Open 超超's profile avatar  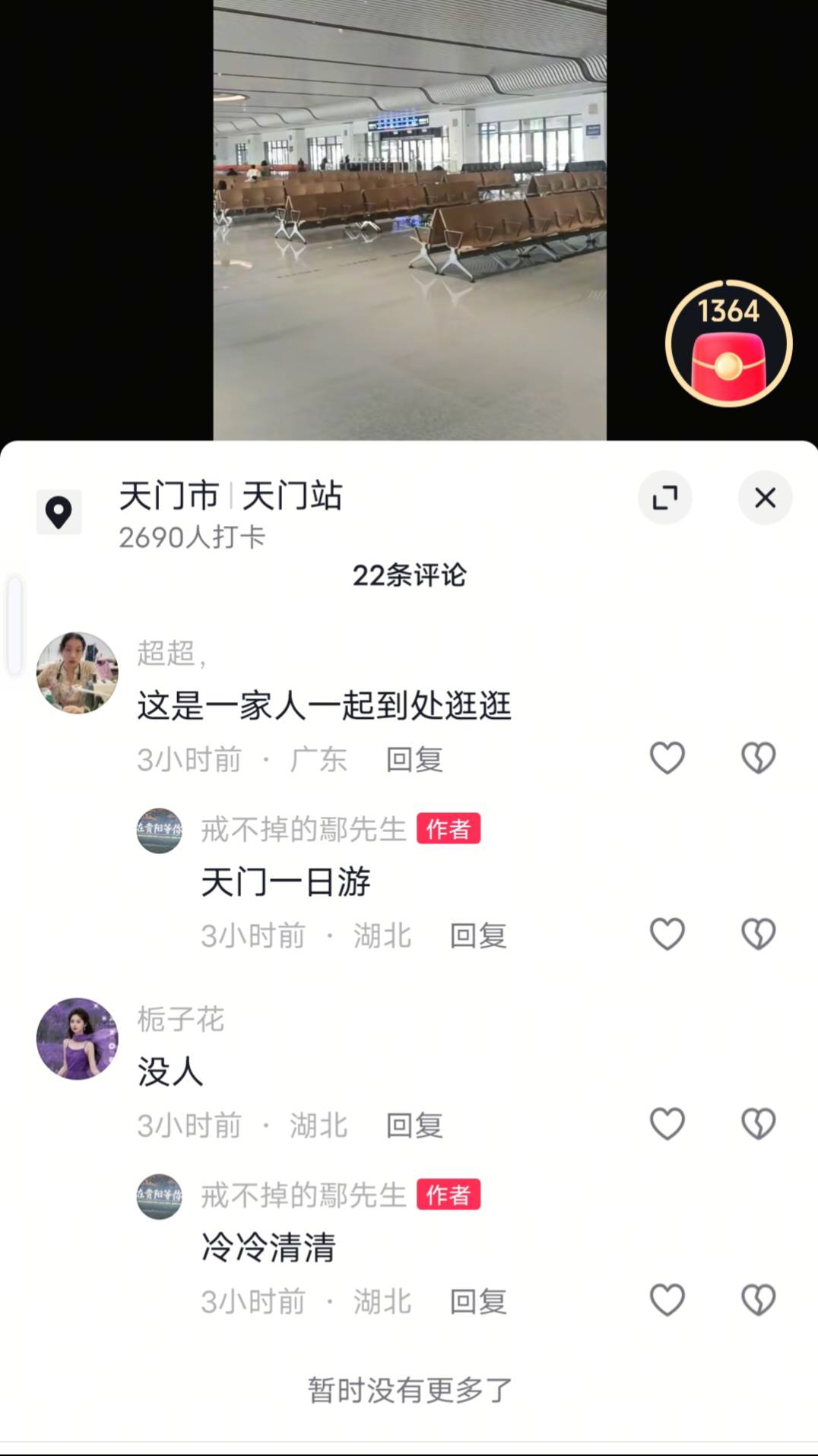point(78,673)
